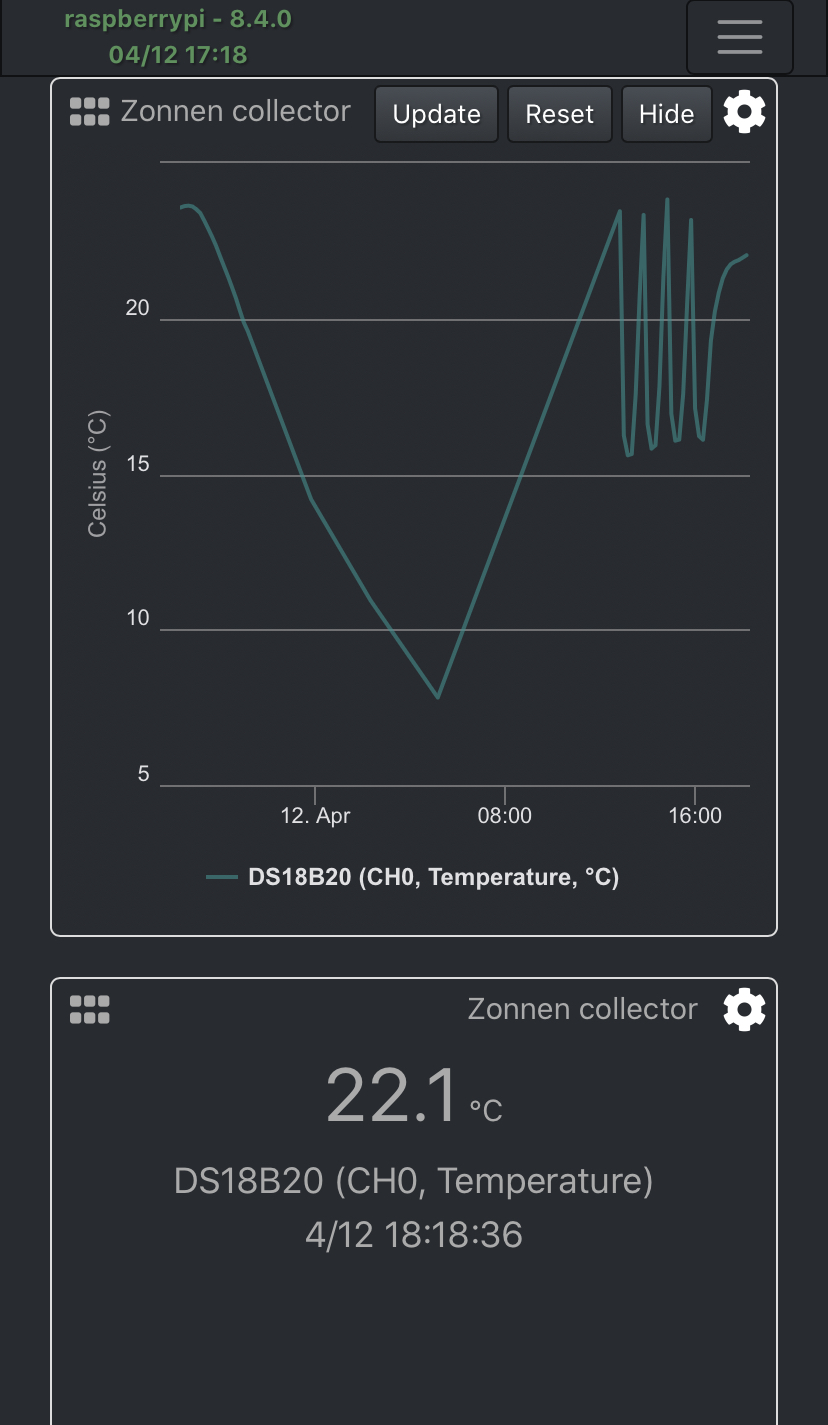Select the raspberrypi - 8.4.0 header link
Image resolution: width=828 pixels, height=1425 pixels.
178,18
